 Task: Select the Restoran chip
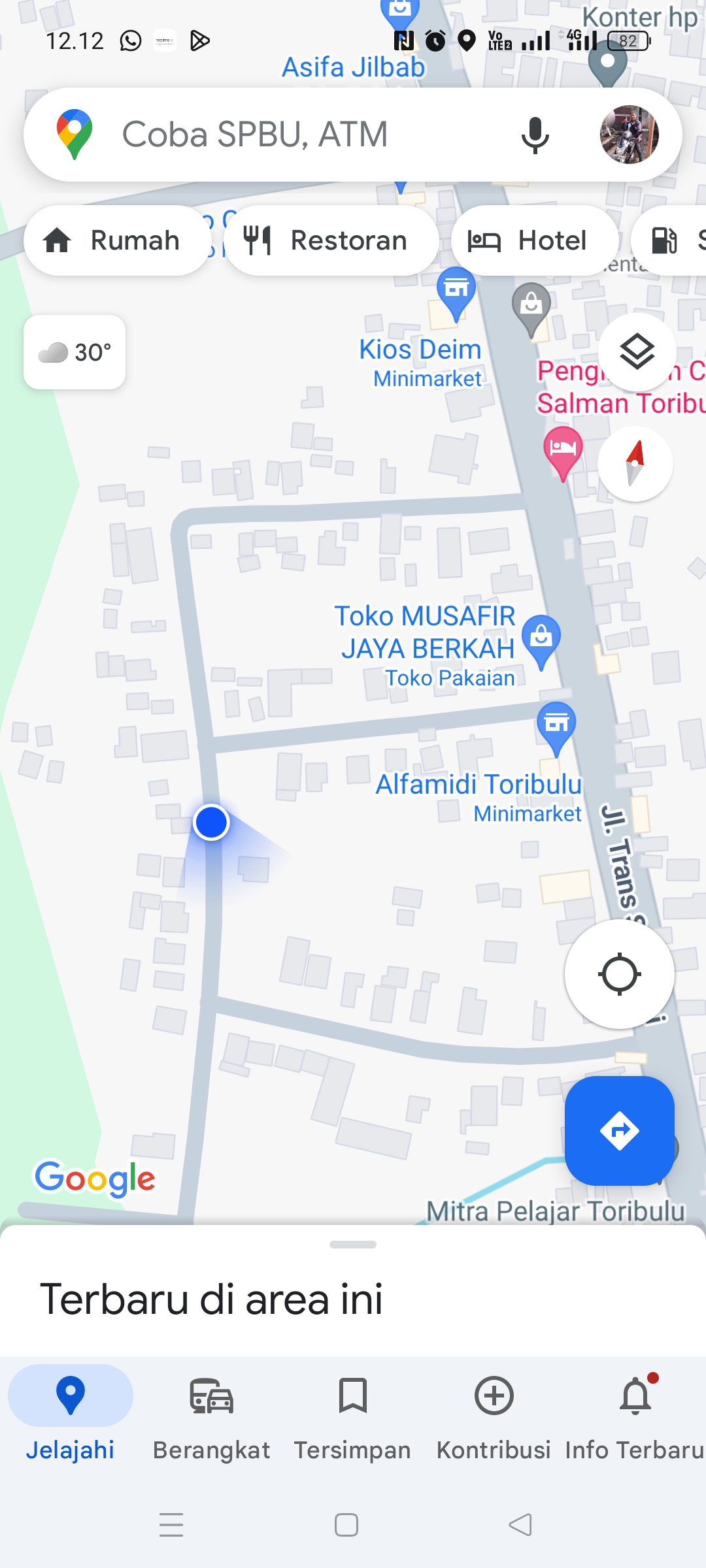(x=331, y=240)
